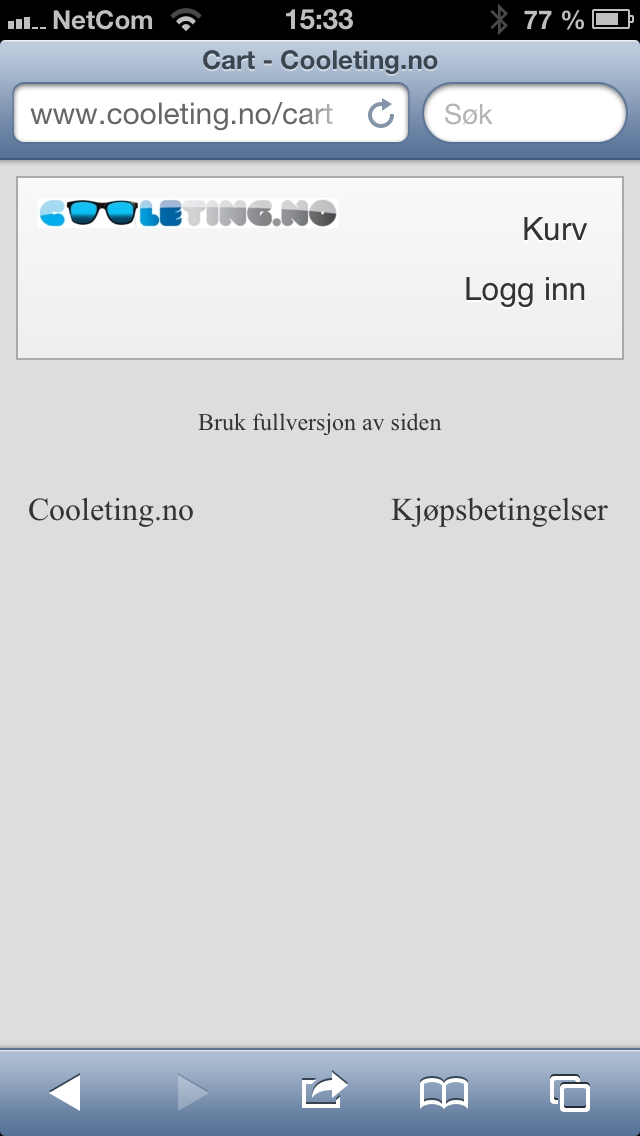Open the Cooleting.no logo homepage link
The image size is (640, 1136).
tap(187, 213)
